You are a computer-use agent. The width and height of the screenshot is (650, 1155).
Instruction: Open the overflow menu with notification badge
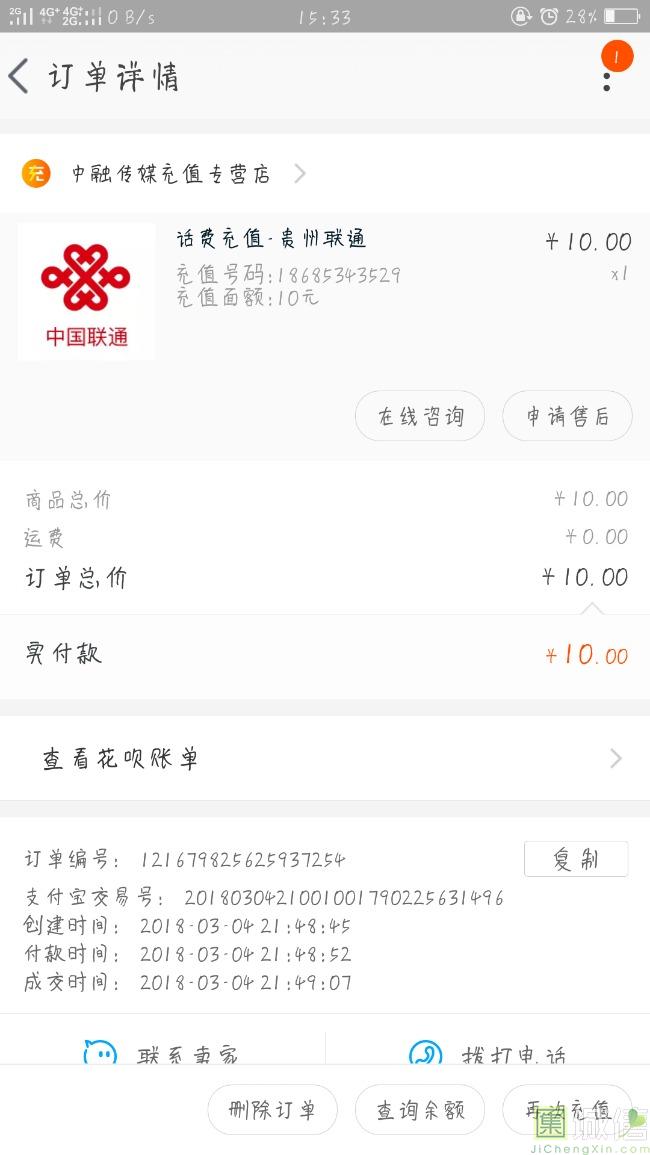pos(607,78)
